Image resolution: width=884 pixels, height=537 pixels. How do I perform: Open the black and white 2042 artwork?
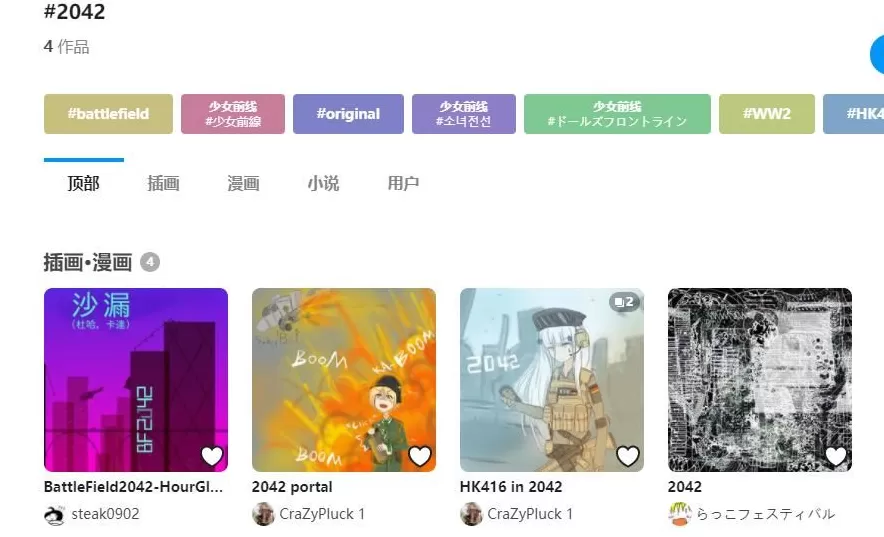tap(760, 380)
